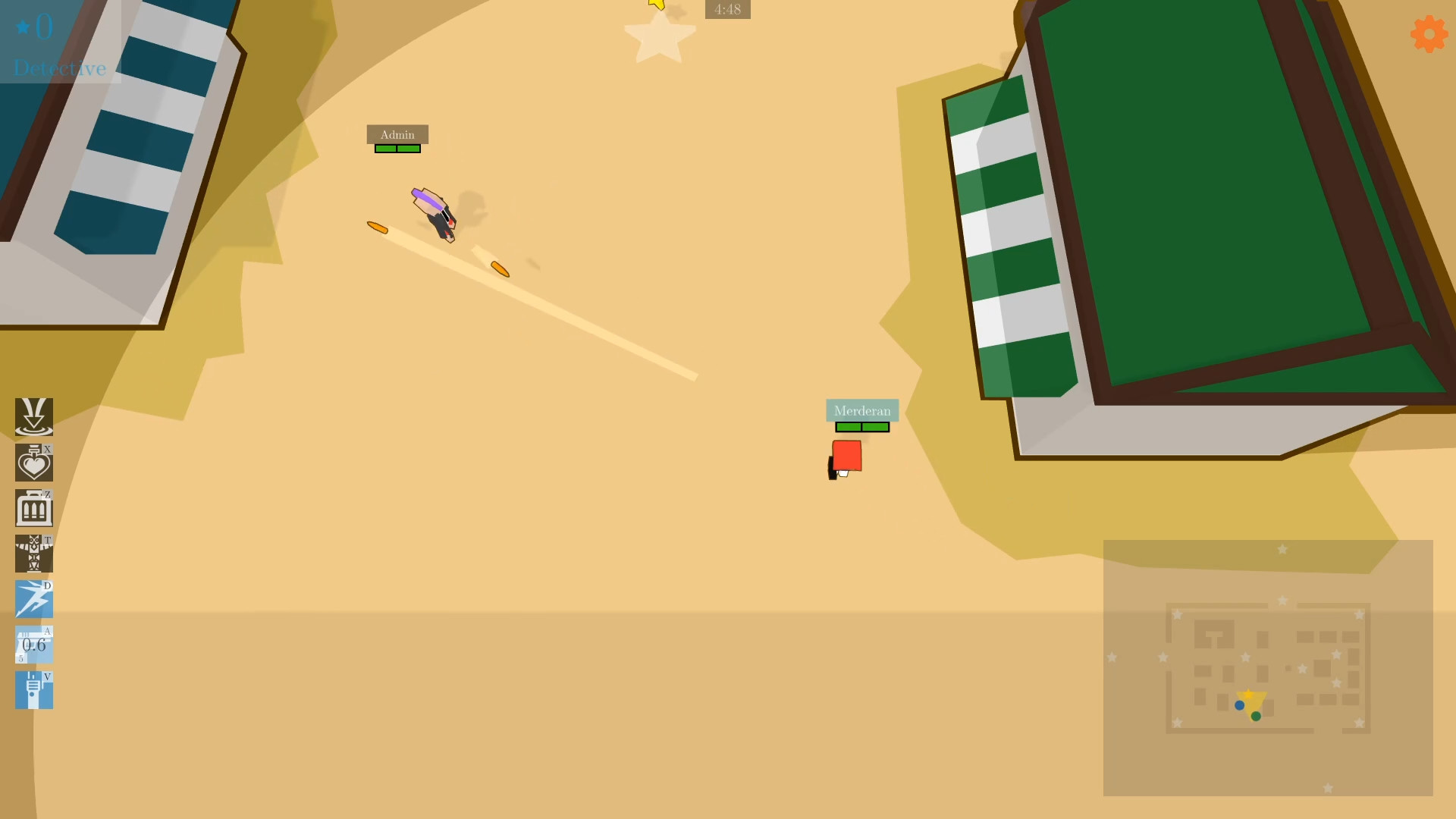Use the walkie-talkie radio ability
Viewport: 1456px width, 819px height.
34,690
